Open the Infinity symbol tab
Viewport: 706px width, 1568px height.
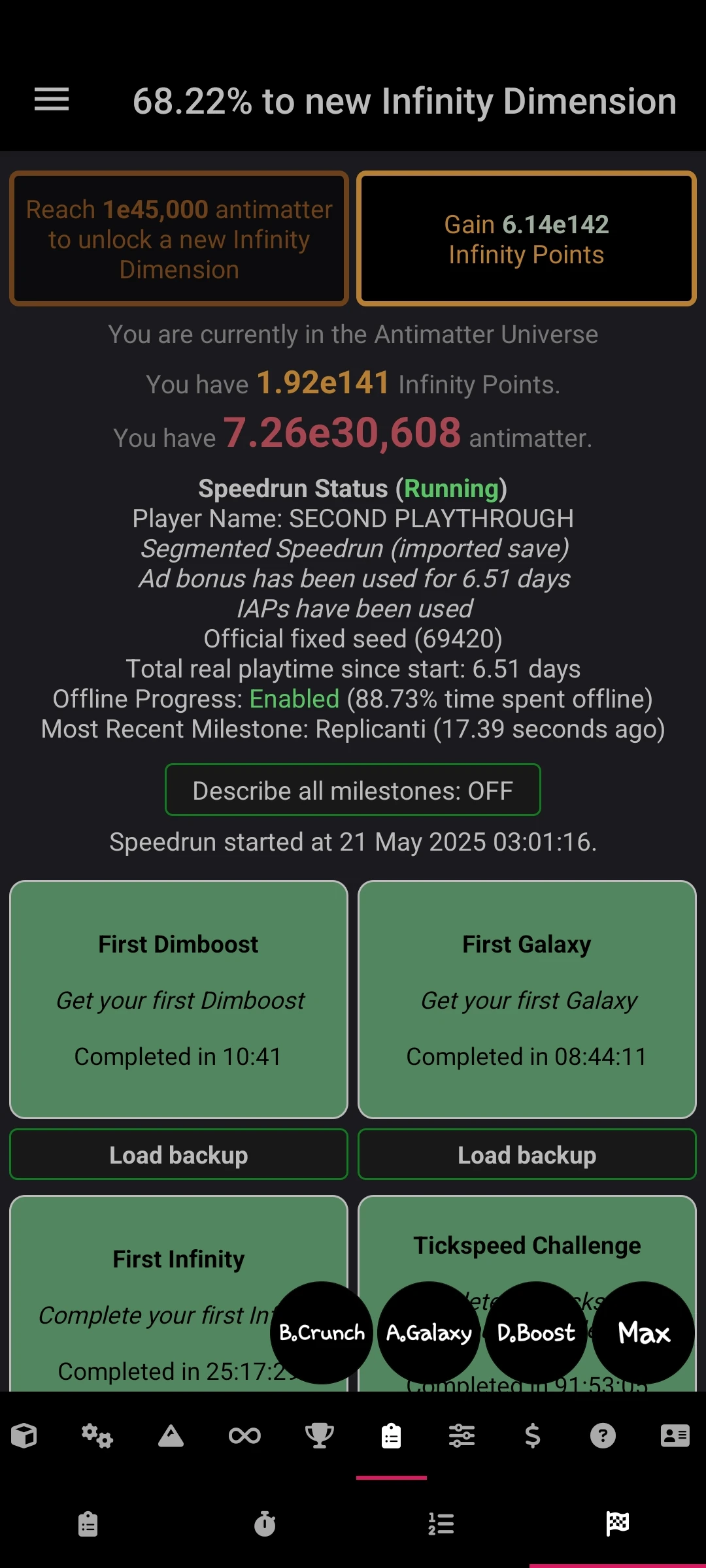(x=244, y=1436)
